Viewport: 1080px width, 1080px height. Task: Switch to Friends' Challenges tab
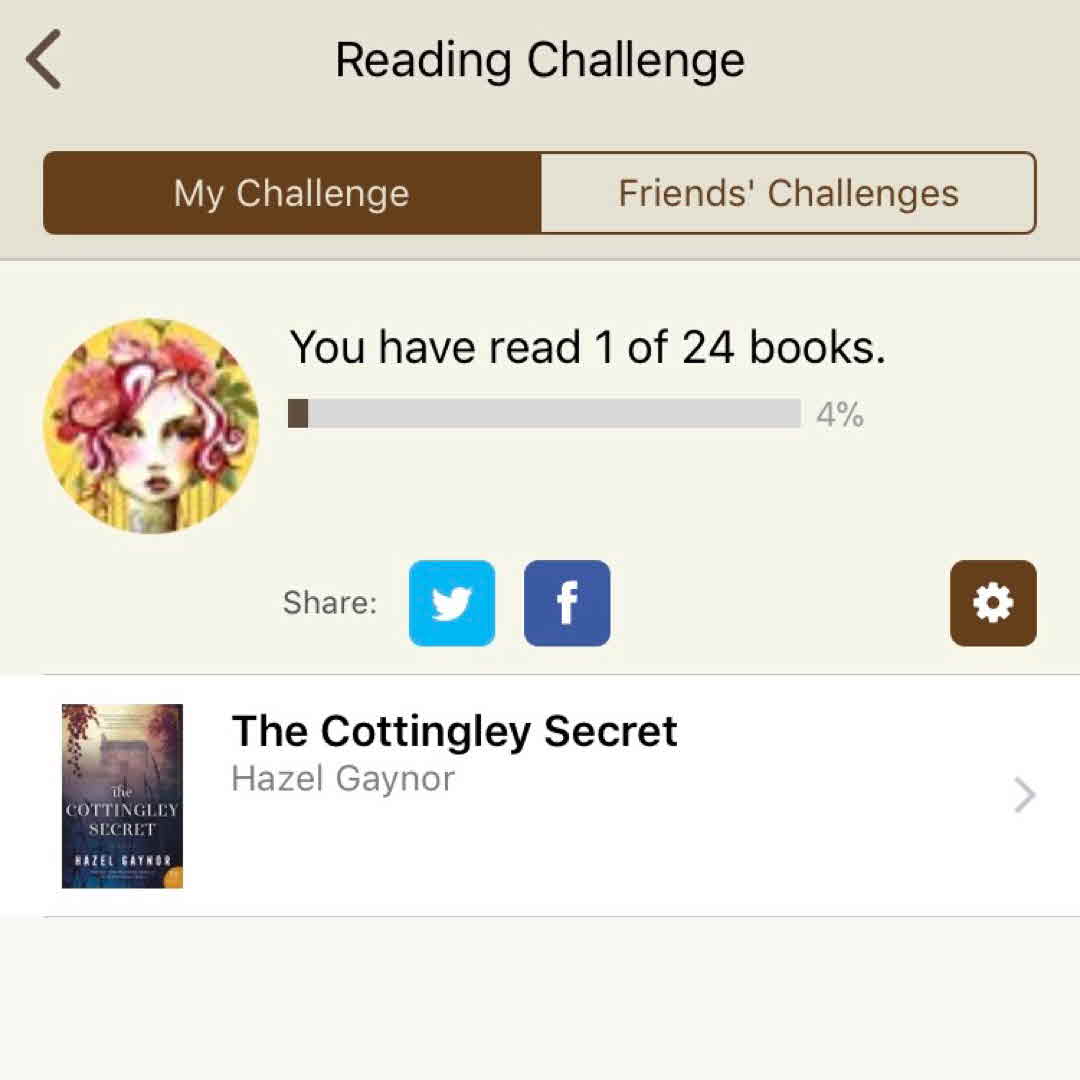pos(788,193)
